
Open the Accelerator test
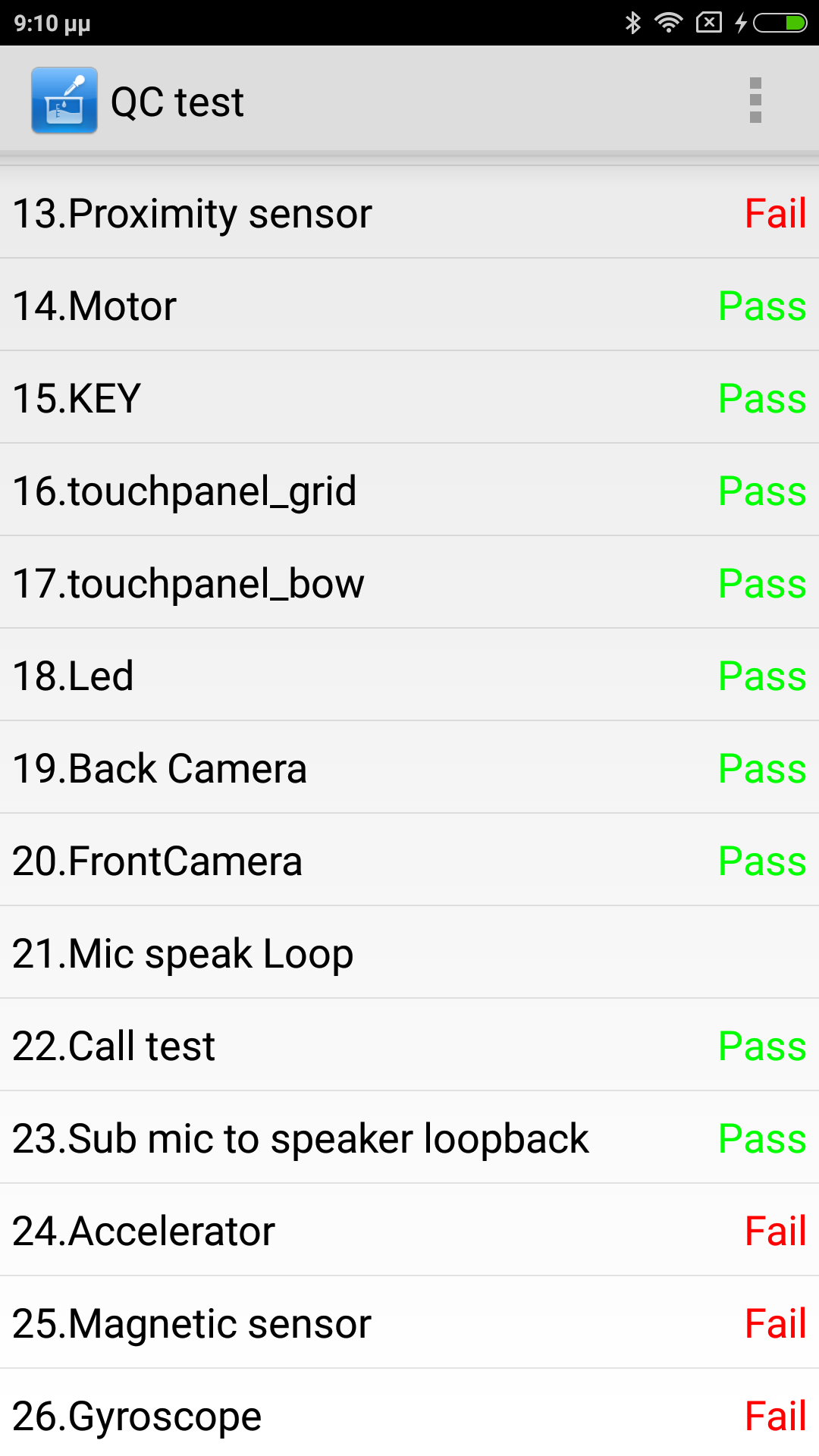409,1231
